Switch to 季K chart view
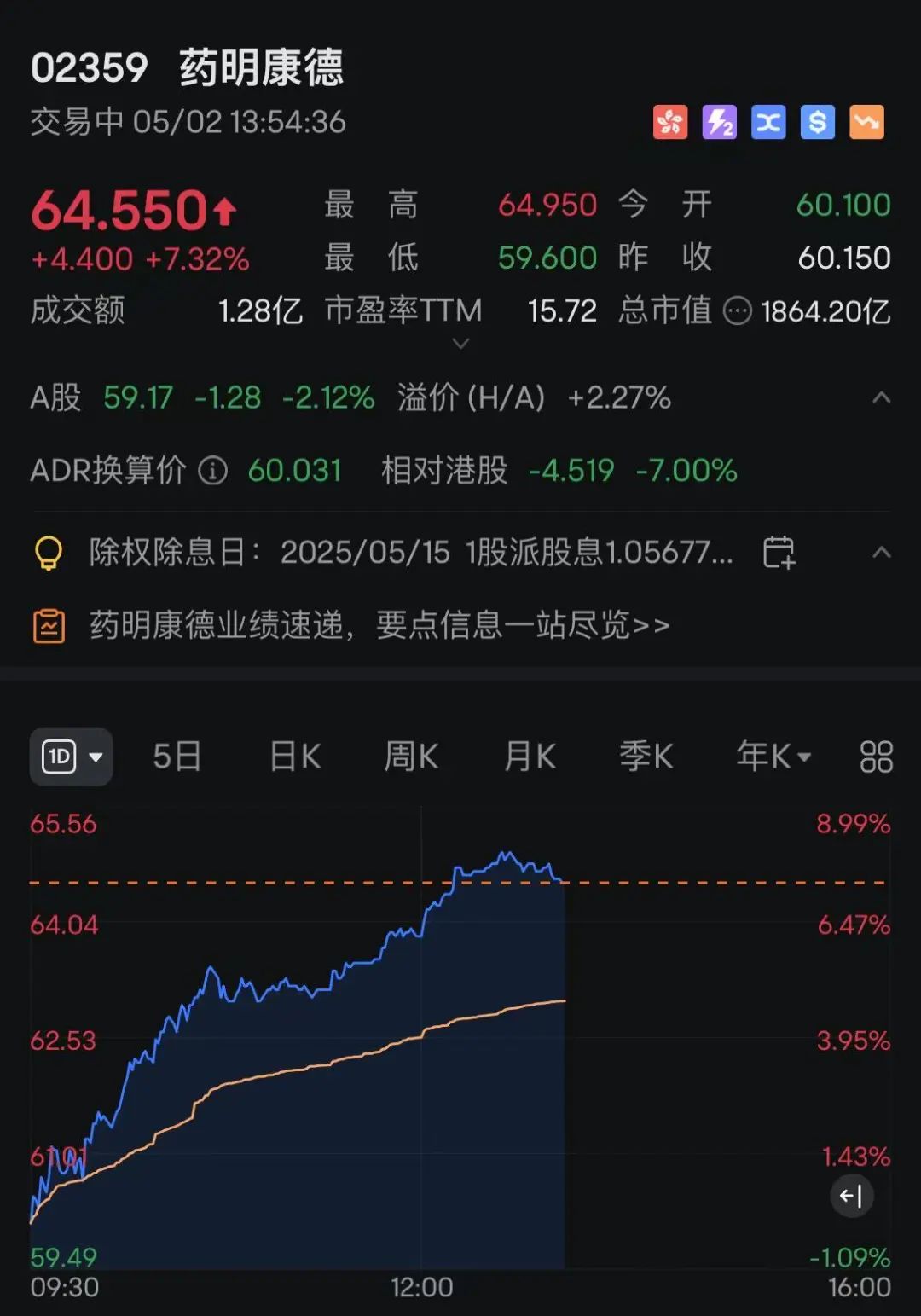 coord(646,757)
